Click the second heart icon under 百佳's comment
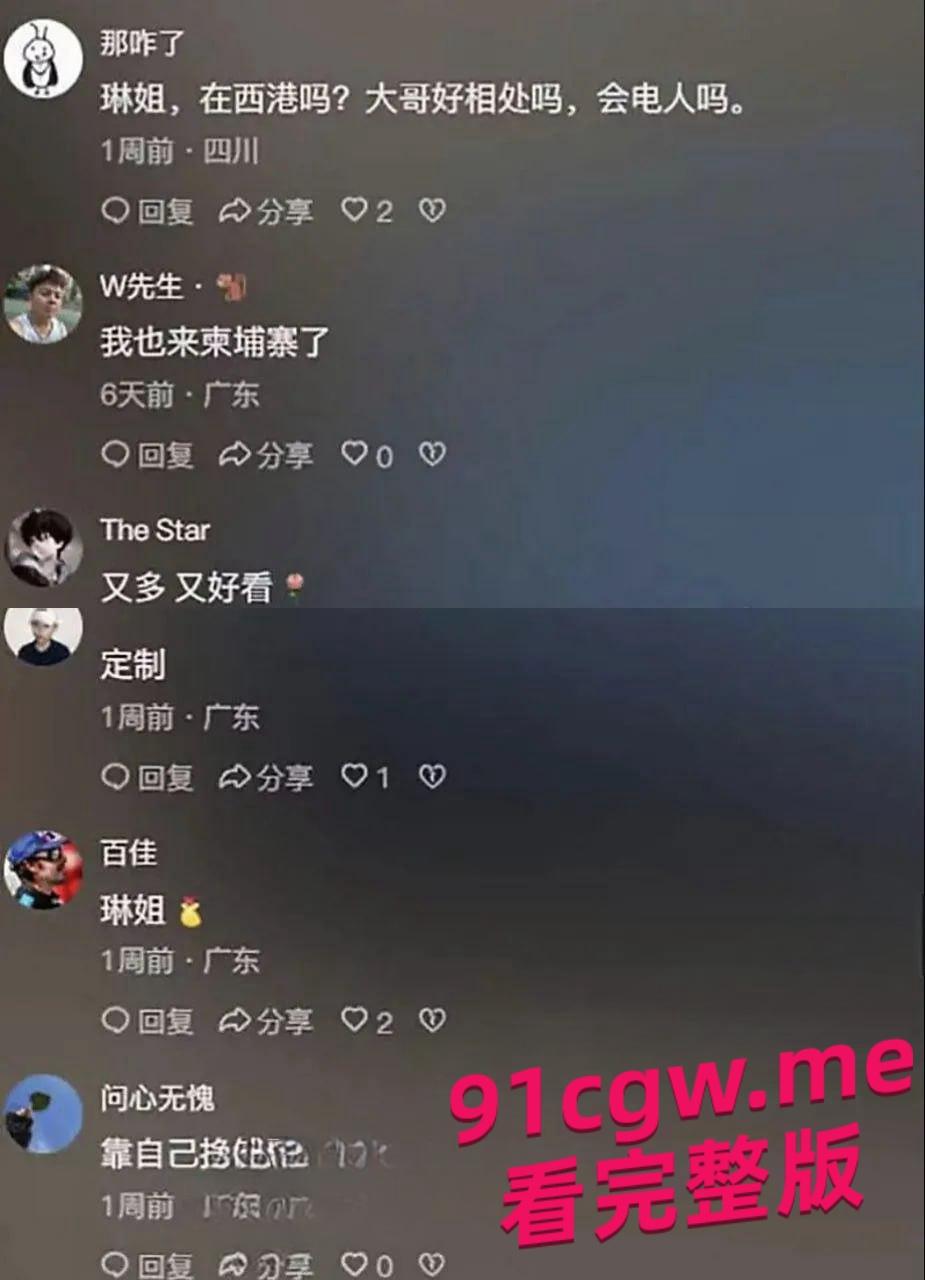The width and height of the screenshot is (925, 1280). click(x=432, y=1021)
